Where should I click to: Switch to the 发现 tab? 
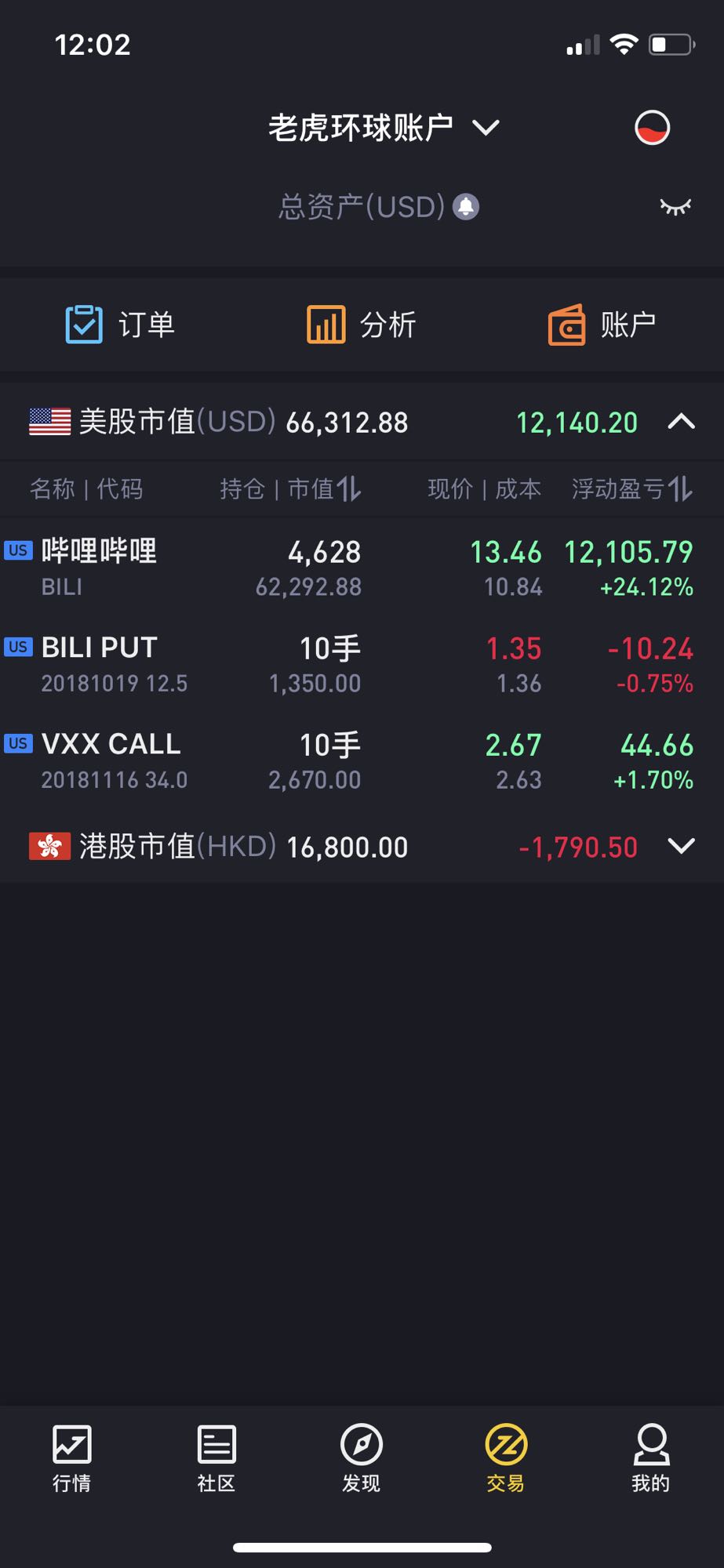coord(361,1458)
